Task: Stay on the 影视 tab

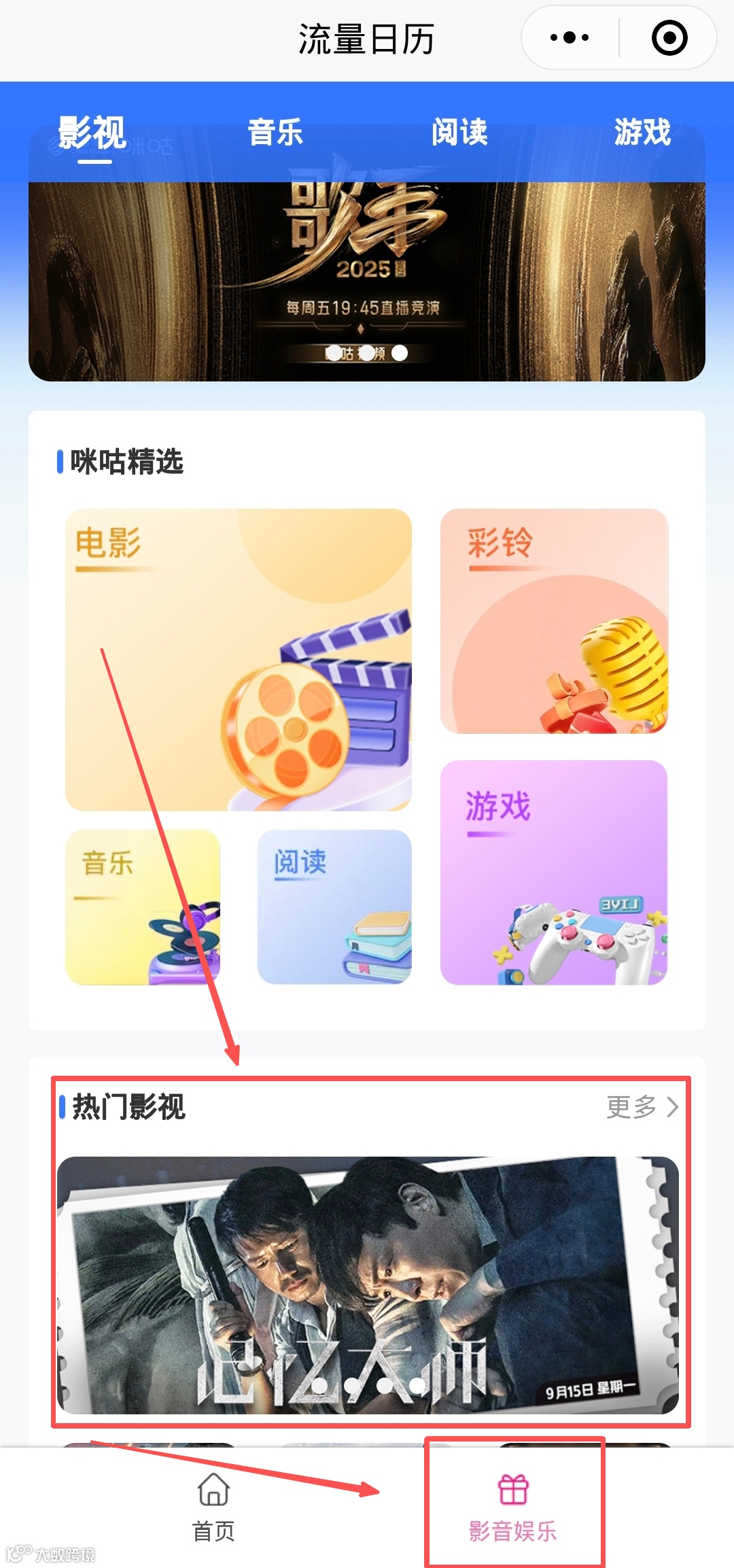Action: pyautogui.click(x=92, y=133)
